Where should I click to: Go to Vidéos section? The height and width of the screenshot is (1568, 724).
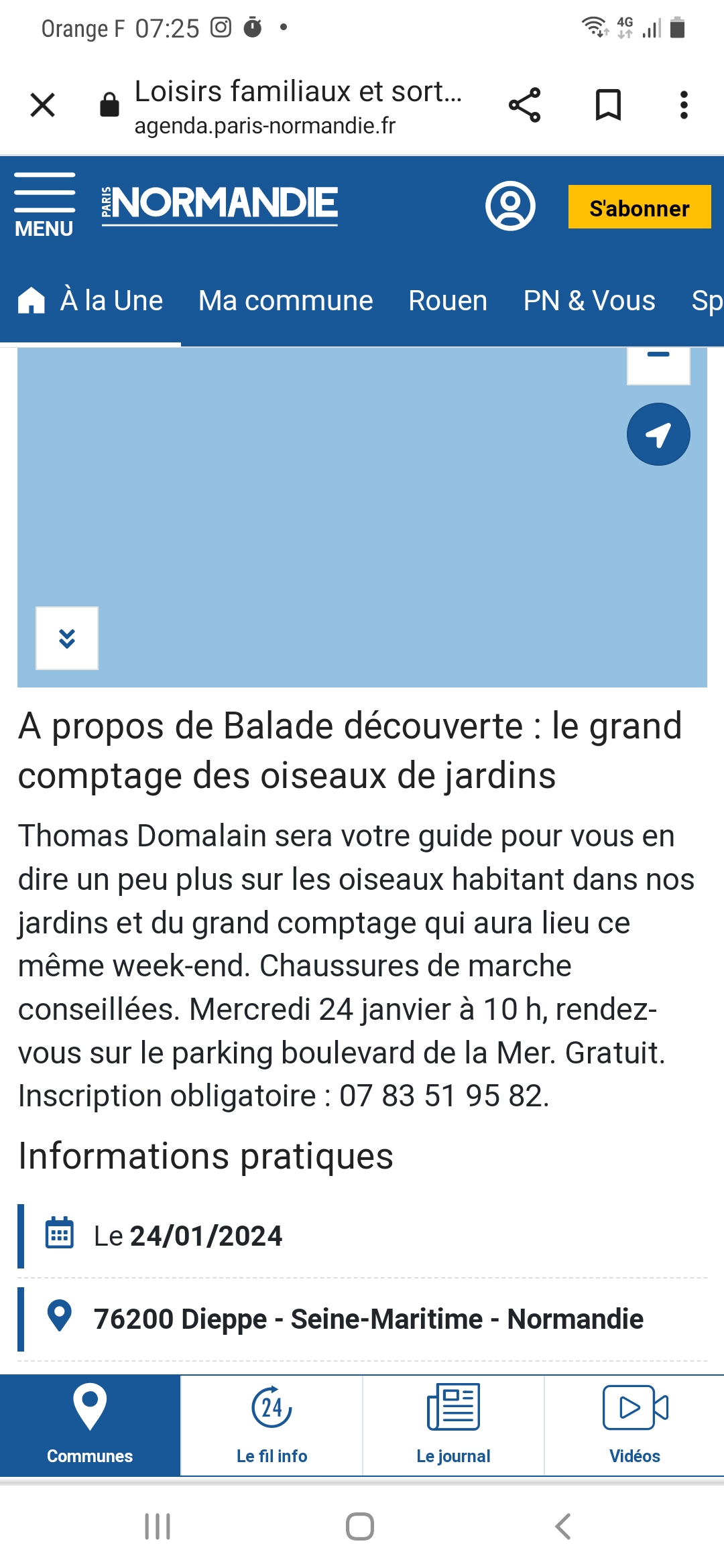coord(634,1425)
